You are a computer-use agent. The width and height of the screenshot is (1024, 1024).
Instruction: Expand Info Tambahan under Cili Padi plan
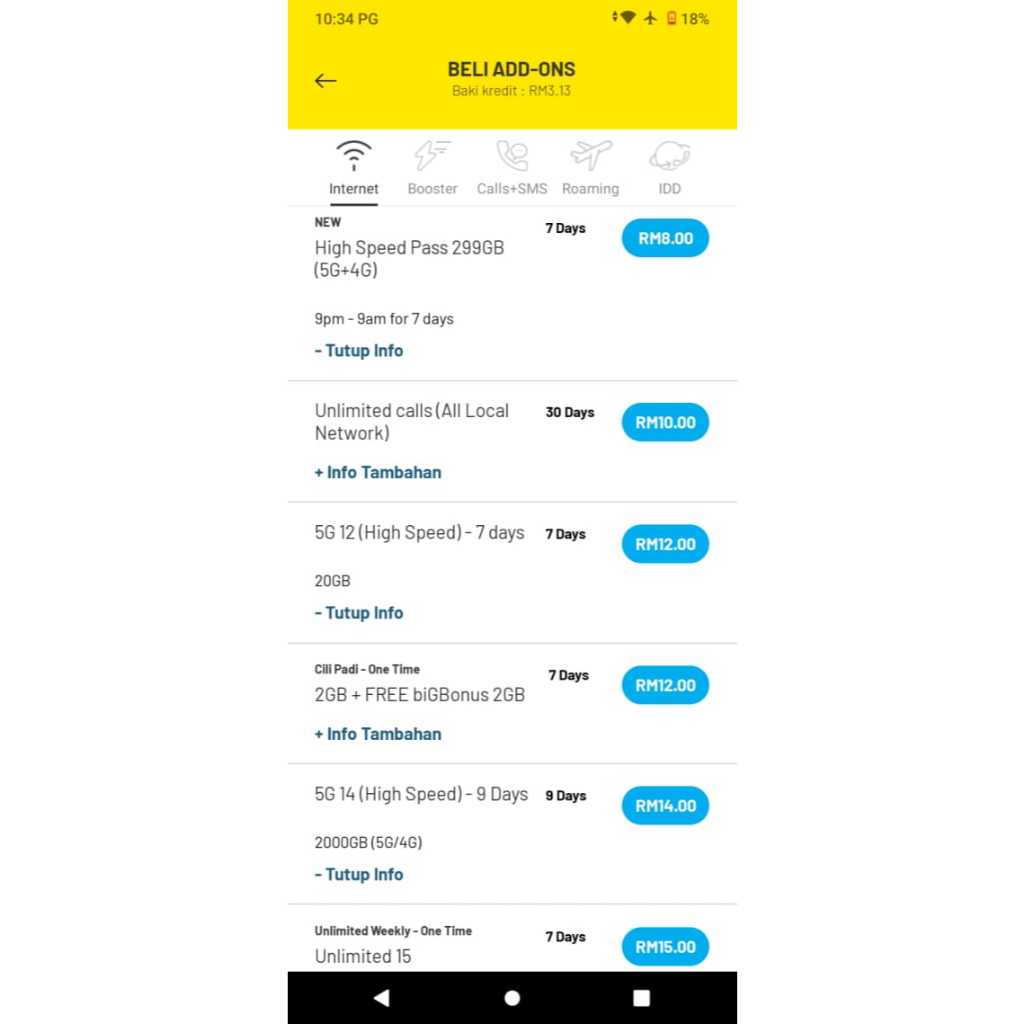(x=377, y=734)
